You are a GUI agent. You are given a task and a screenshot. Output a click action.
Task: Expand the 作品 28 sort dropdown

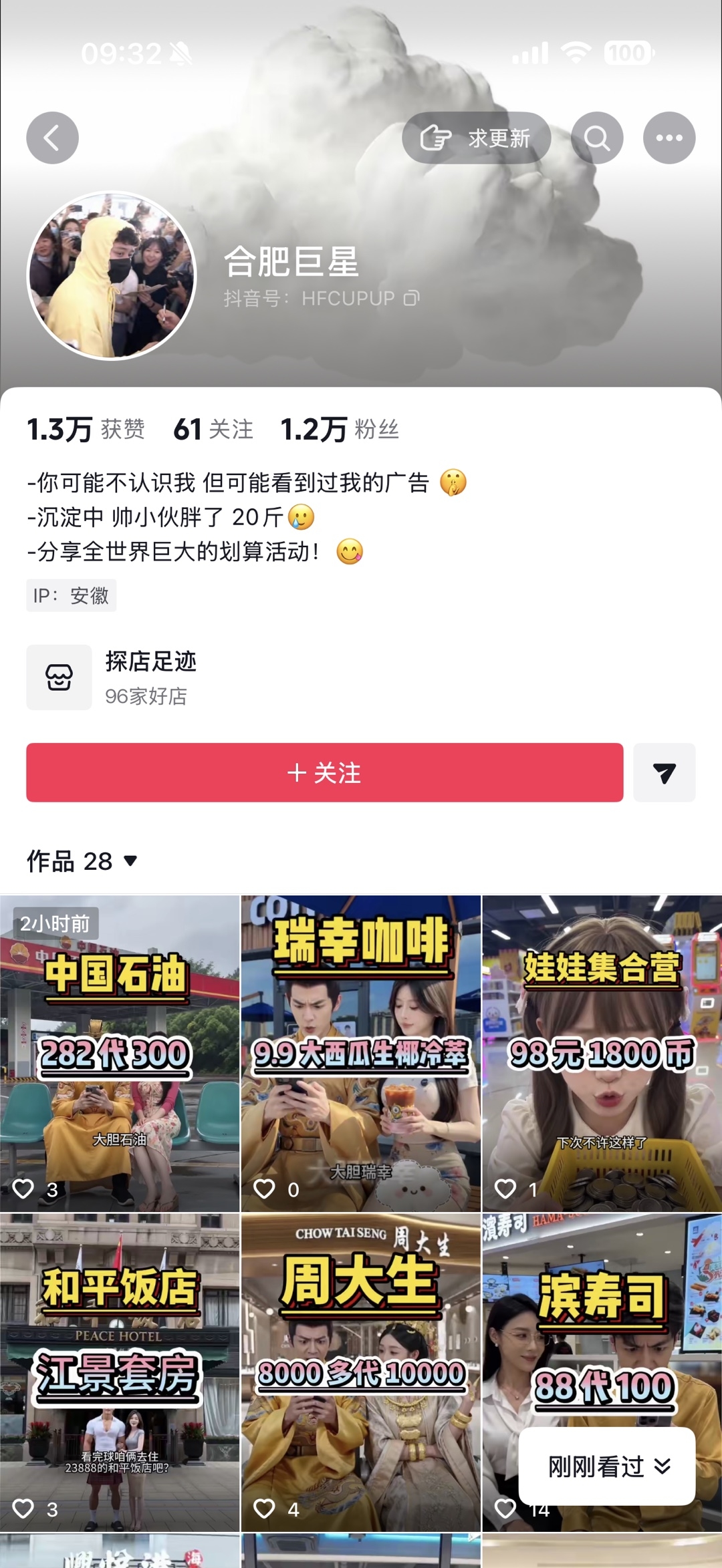82,861
